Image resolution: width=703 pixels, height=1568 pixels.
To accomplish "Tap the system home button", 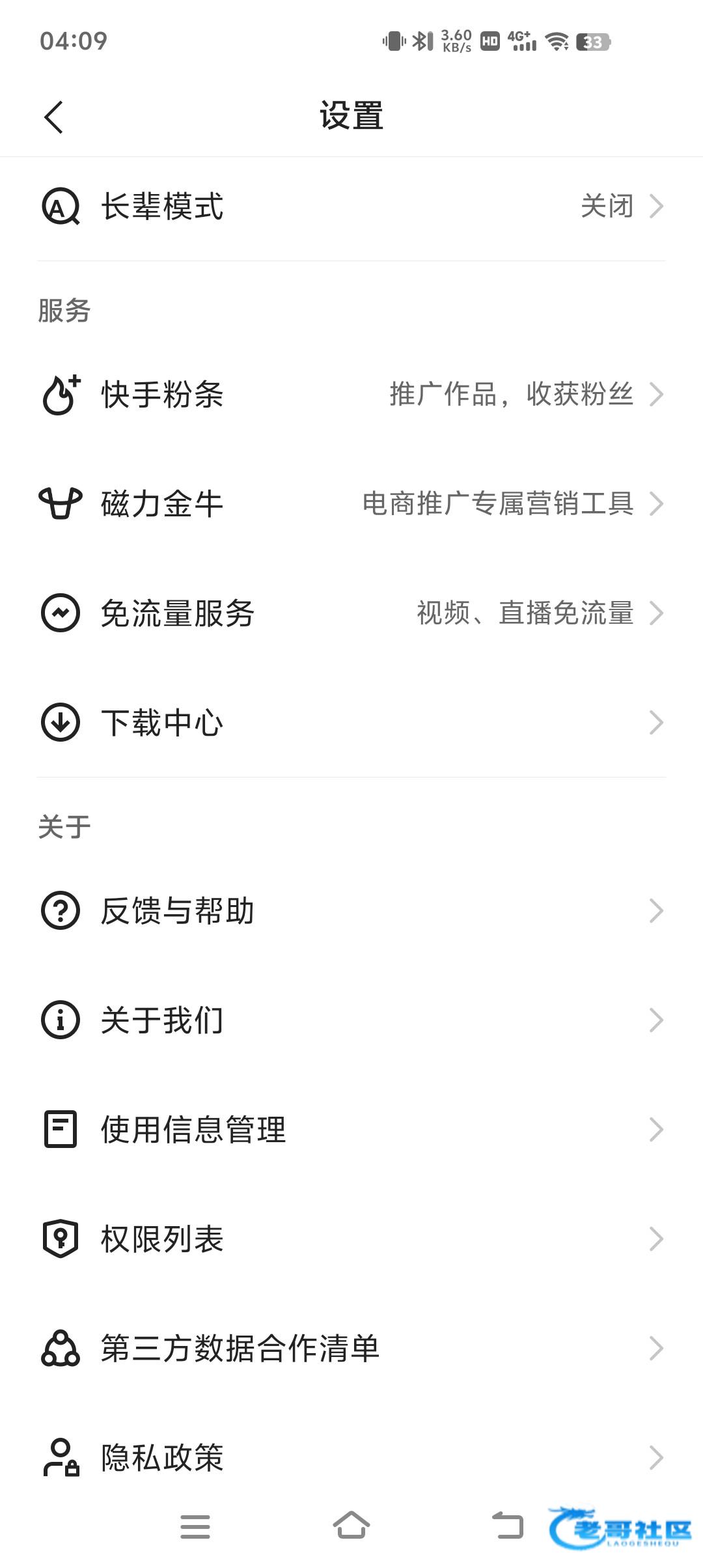I will coord(351,1526).
